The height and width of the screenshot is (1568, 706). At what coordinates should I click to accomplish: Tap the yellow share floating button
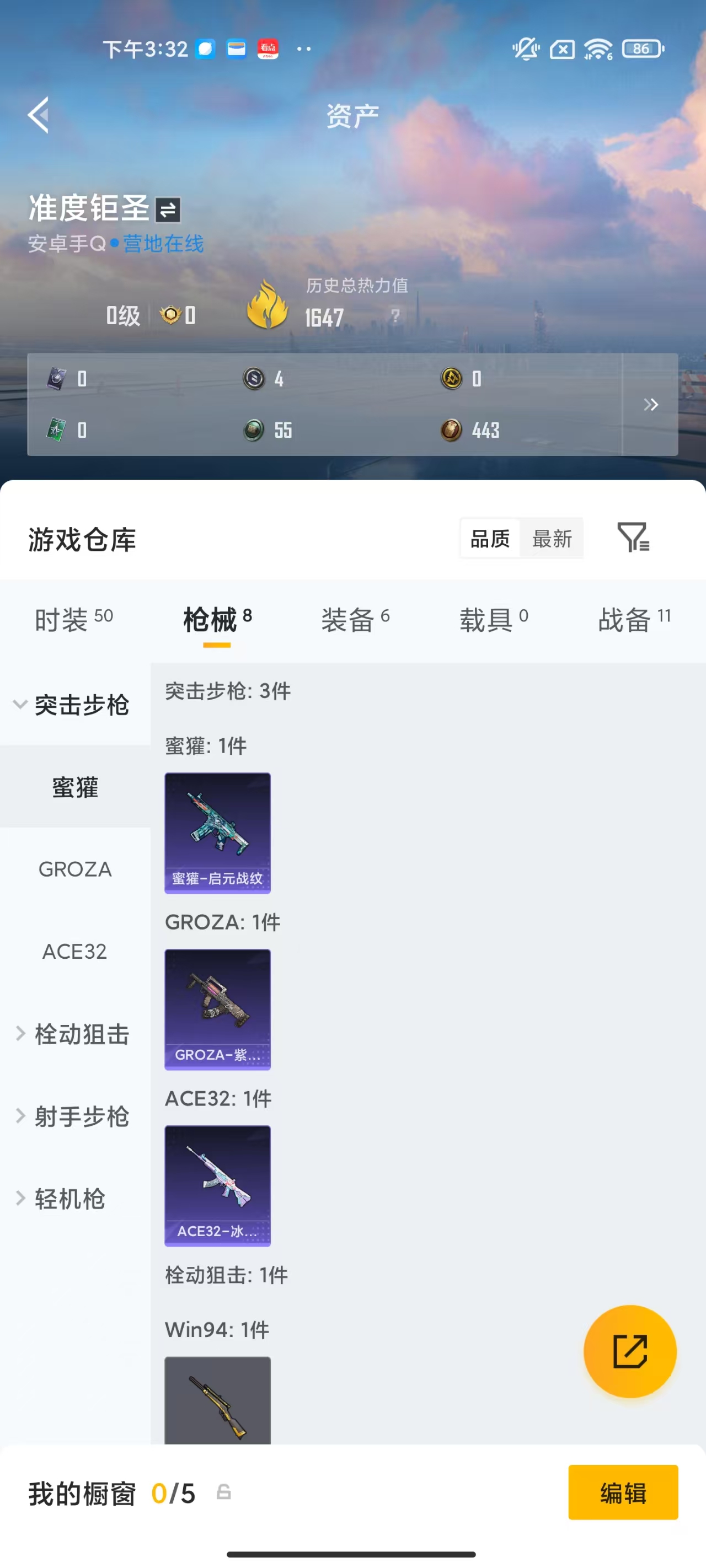tap(630, 1352)
